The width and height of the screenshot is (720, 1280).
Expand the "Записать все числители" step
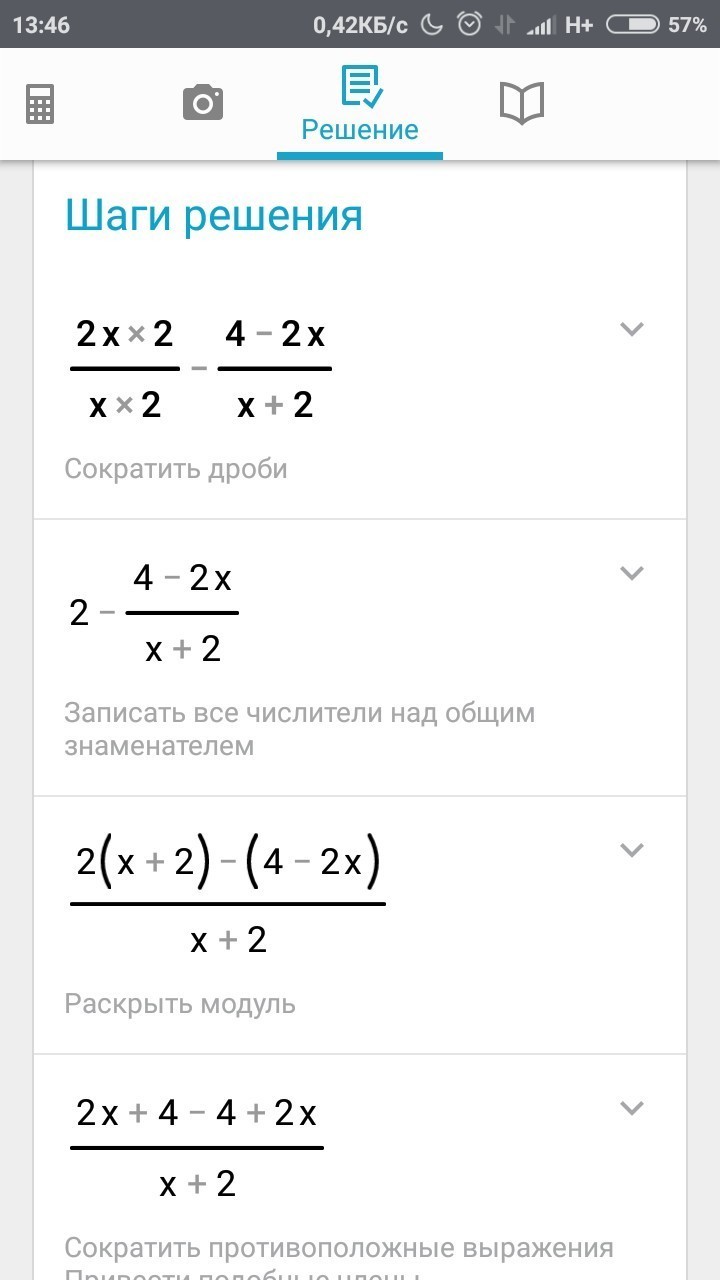click(631, 573)
